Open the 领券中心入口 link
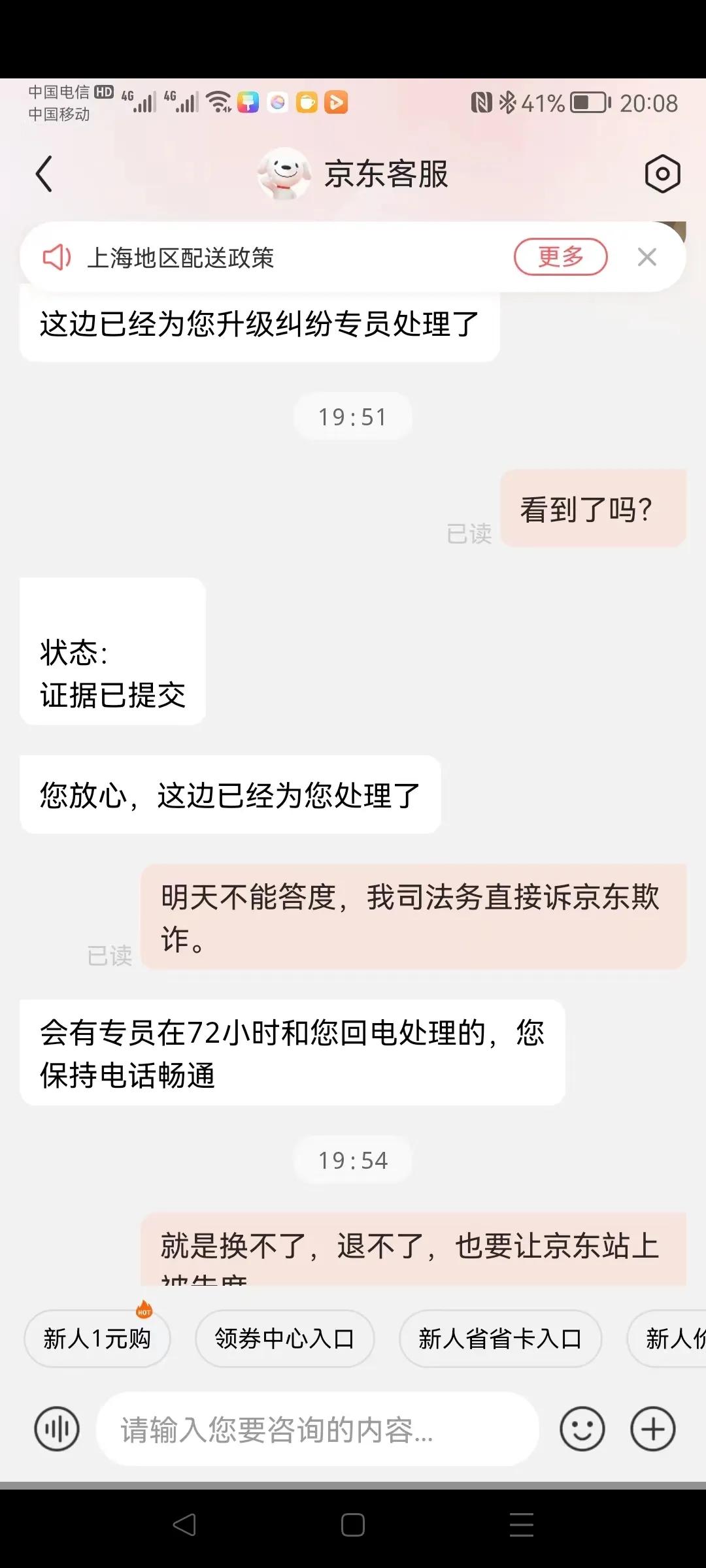 (286, 1339)
